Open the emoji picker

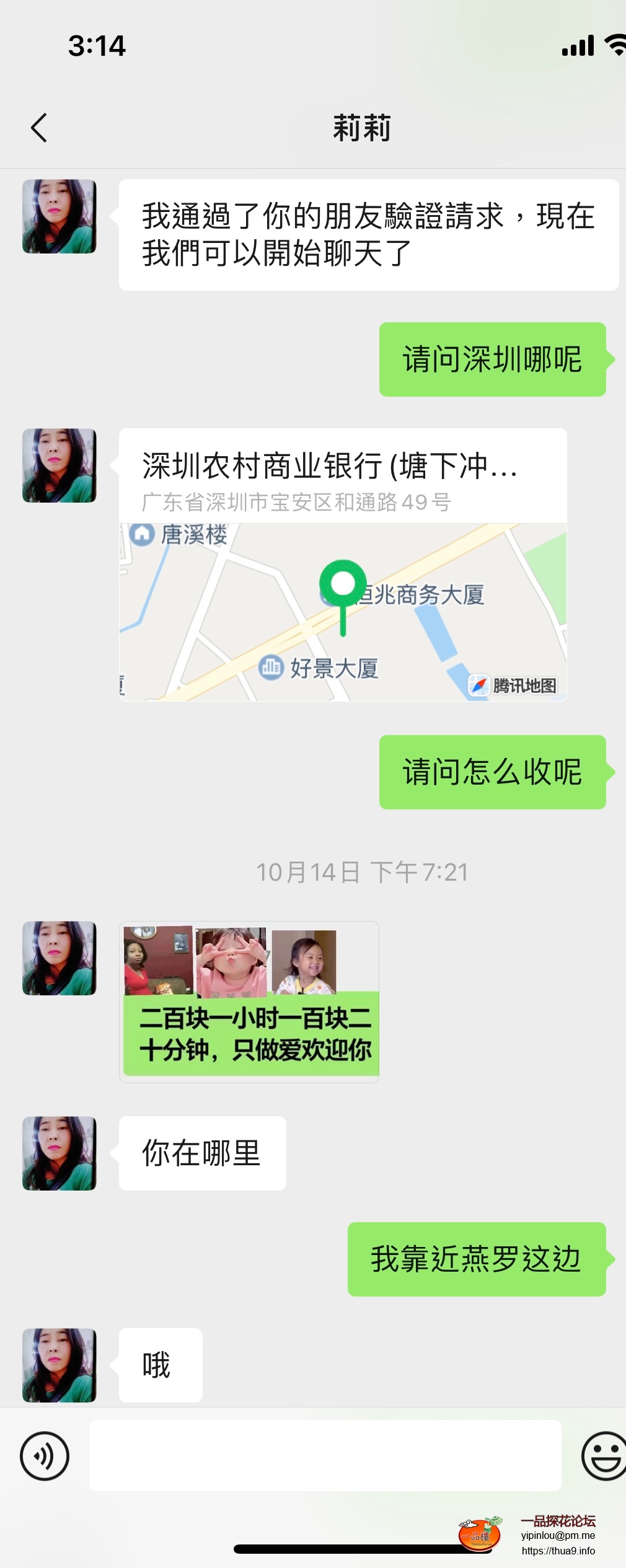click(604, 1456)
